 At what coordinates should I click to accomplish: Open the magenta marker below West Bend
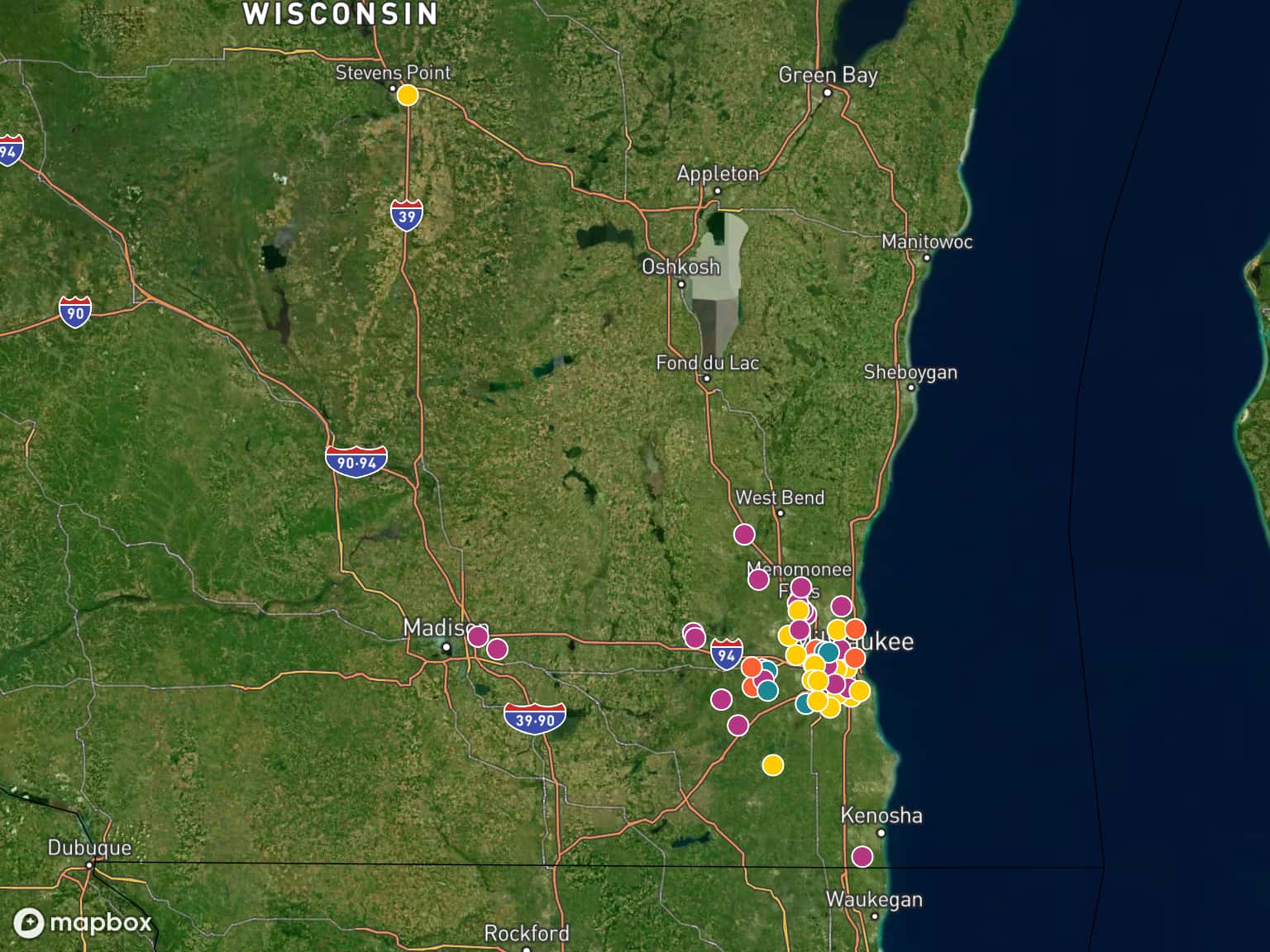coord(744,535)
